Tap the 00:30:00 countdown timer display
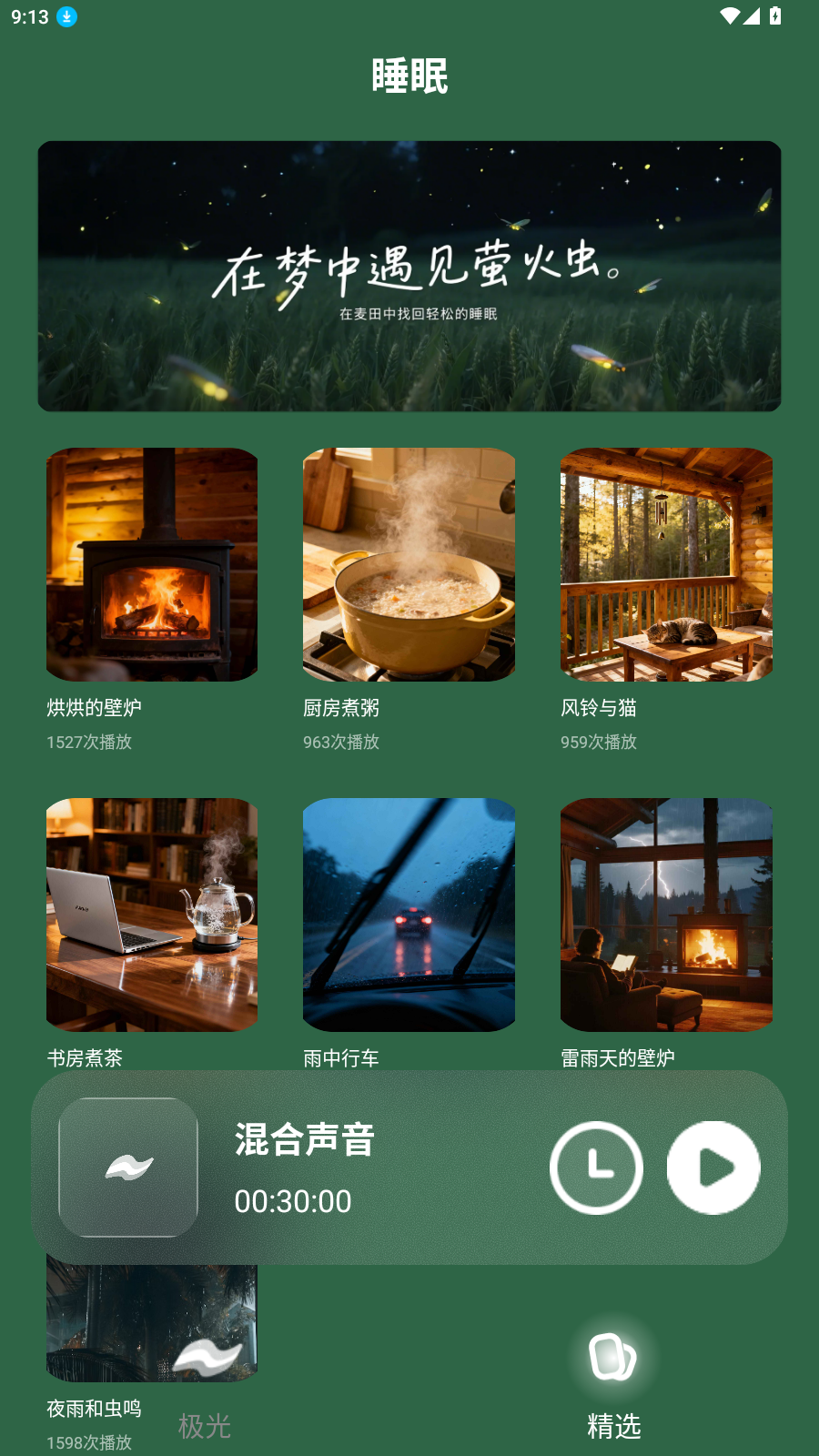The height and width of the screenshot is (1456, 819). pyautogui.click(x=293, y=1202)
